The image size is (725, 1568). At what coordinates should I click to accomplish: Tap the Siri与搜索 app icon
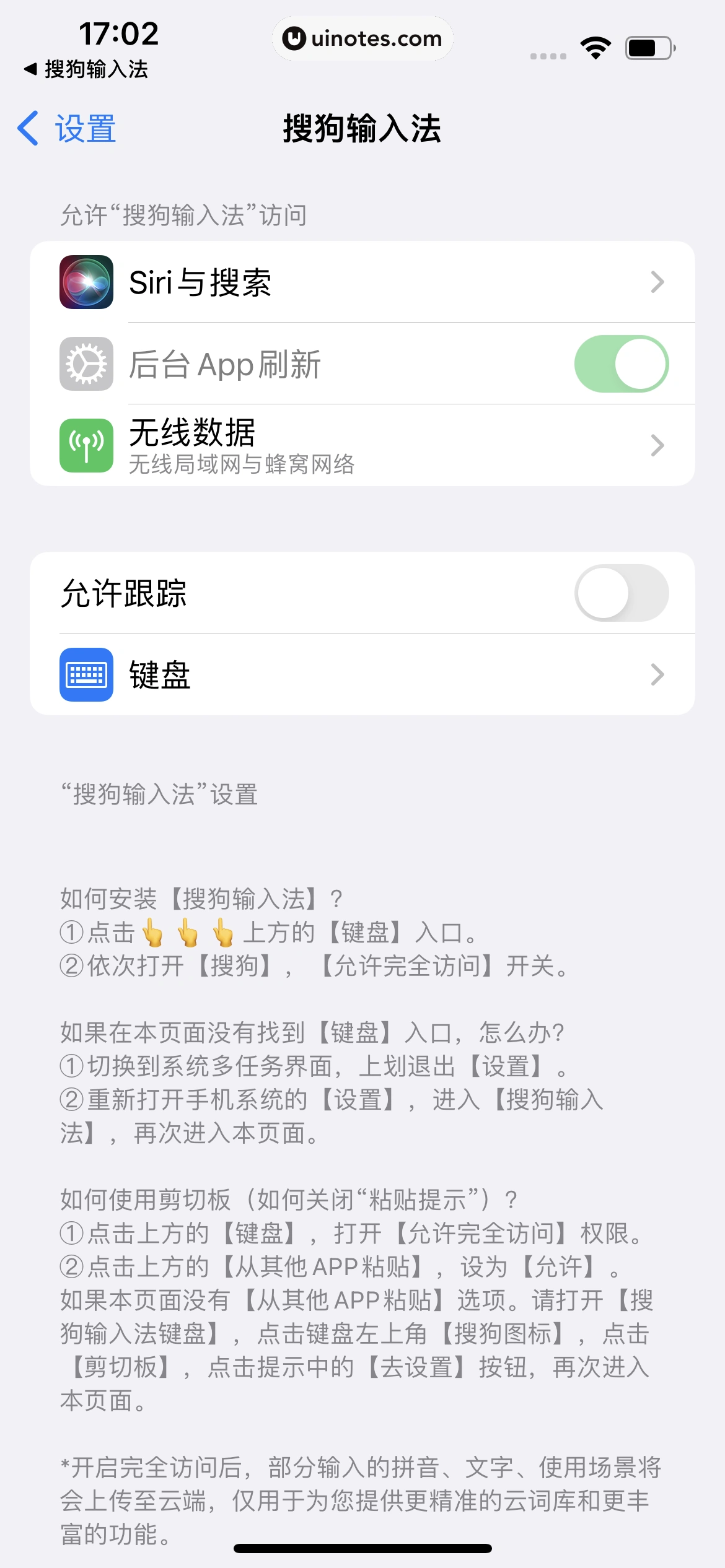pos(87,282)
